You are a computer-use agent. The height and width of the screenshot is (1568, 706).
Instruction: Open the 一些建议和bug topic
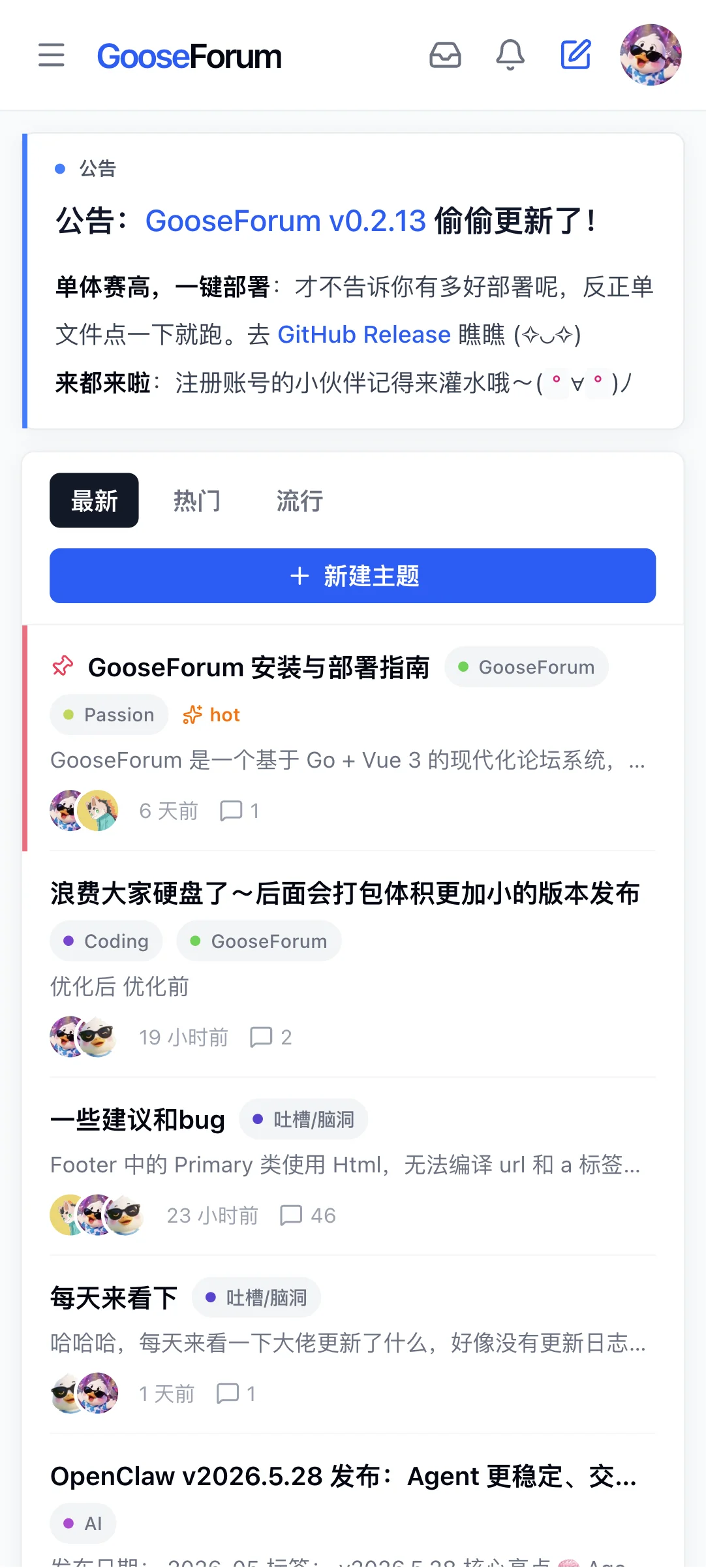[138, 1120]
